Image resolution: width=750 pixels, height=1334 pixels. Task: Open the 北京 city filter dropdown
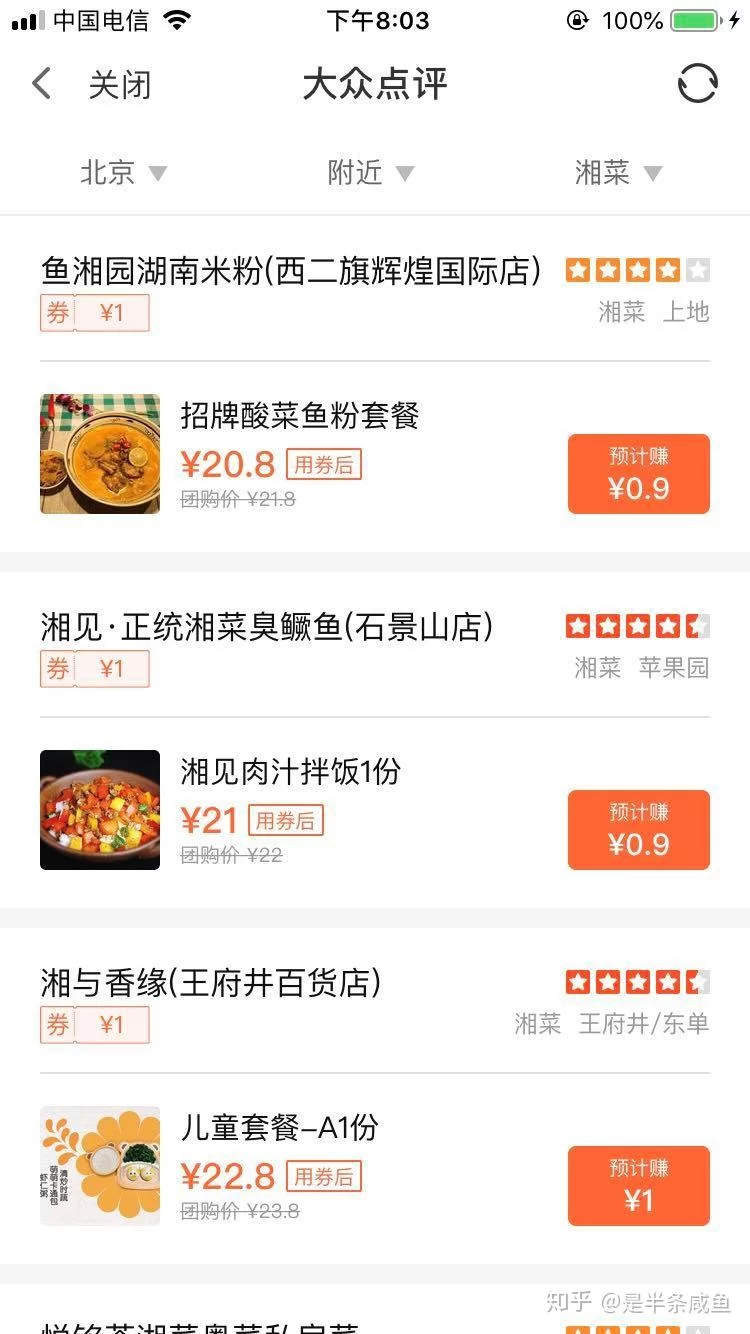(120, 172)
